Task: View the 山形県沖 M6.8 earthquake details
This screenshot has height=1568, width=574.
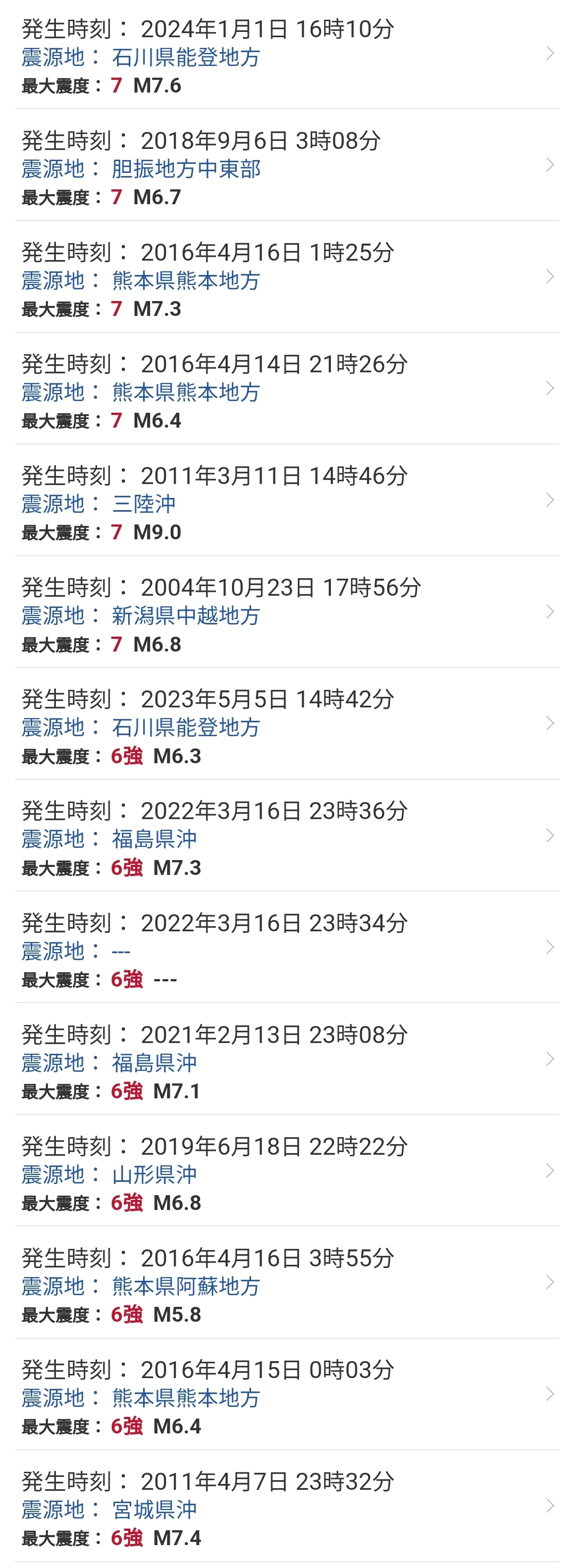Action: coord(286,1173)
